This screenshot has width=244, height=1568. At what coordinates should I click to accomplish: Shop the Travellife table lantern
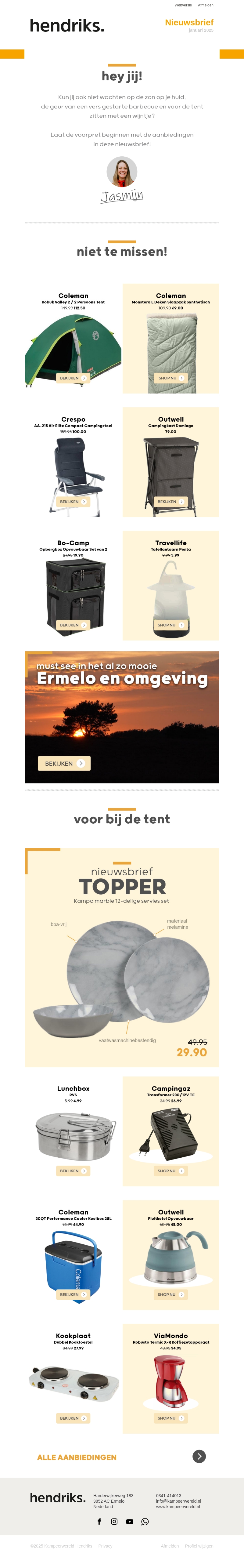(170, 625)
